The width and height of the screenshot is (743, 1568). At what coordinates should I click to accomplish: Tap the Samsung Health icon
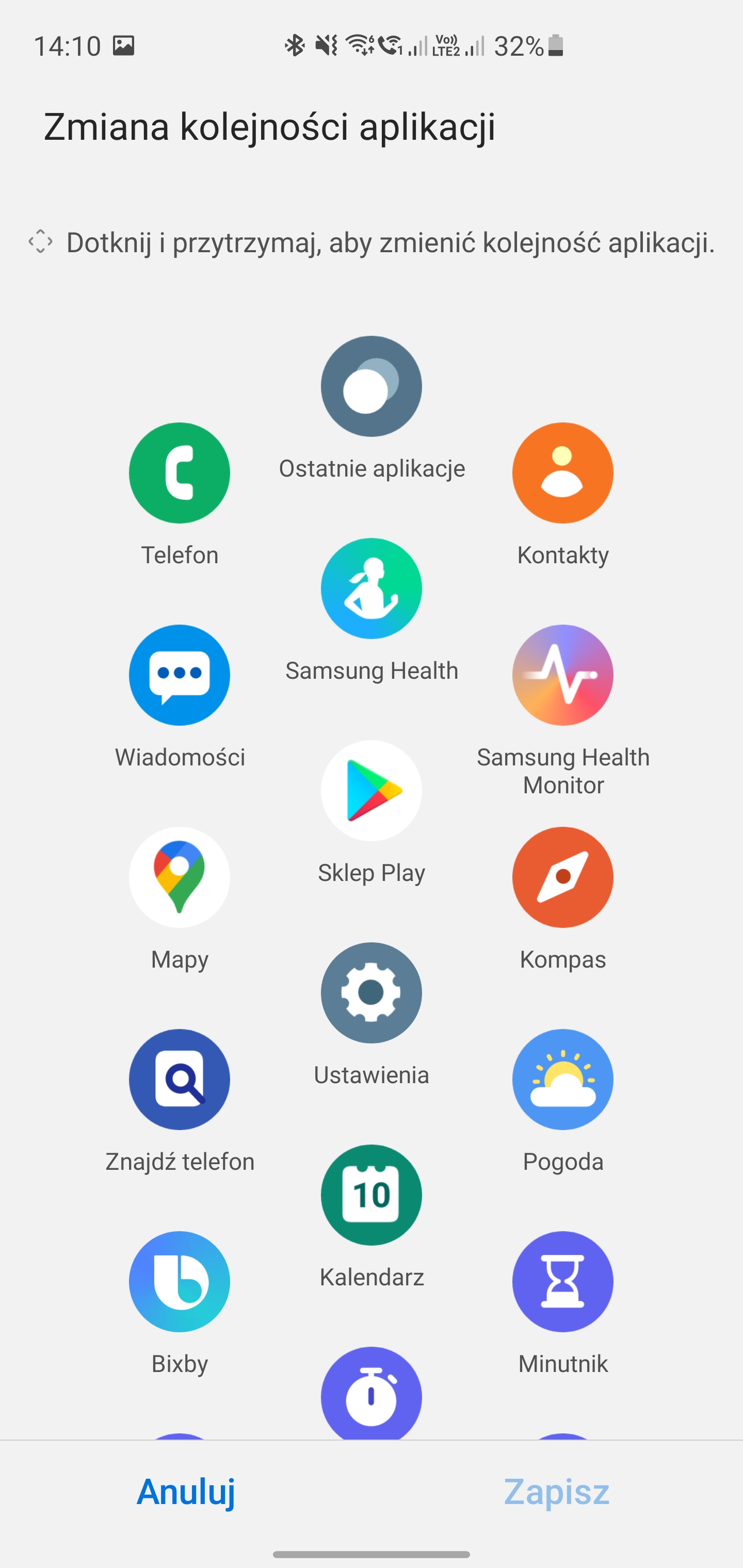point(372,589)
